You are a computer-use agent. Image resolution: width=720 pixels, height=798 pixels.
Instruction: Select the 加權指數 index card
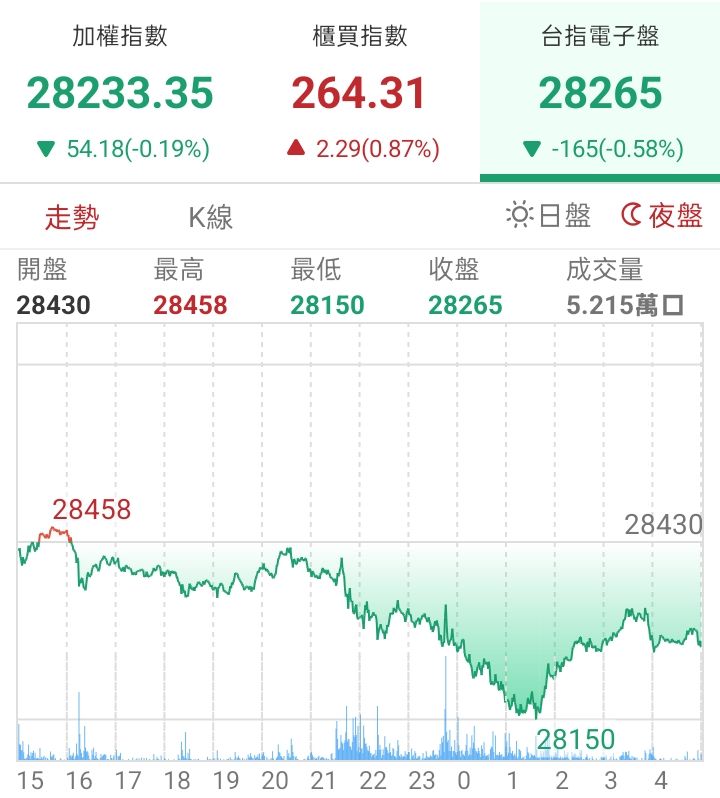[120, 92]
